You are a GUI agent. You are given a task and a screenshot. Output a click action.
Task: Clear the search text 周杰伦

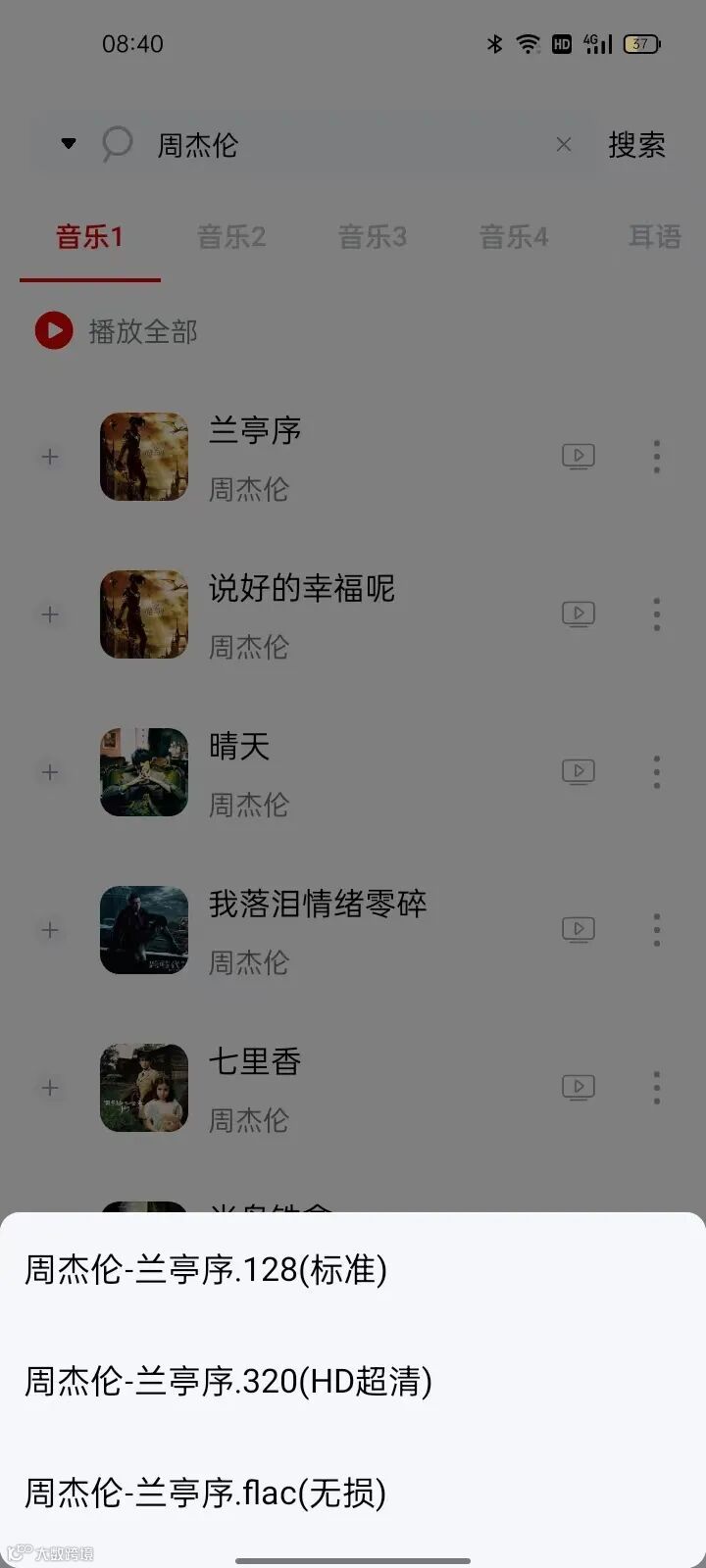coord(564,145)
